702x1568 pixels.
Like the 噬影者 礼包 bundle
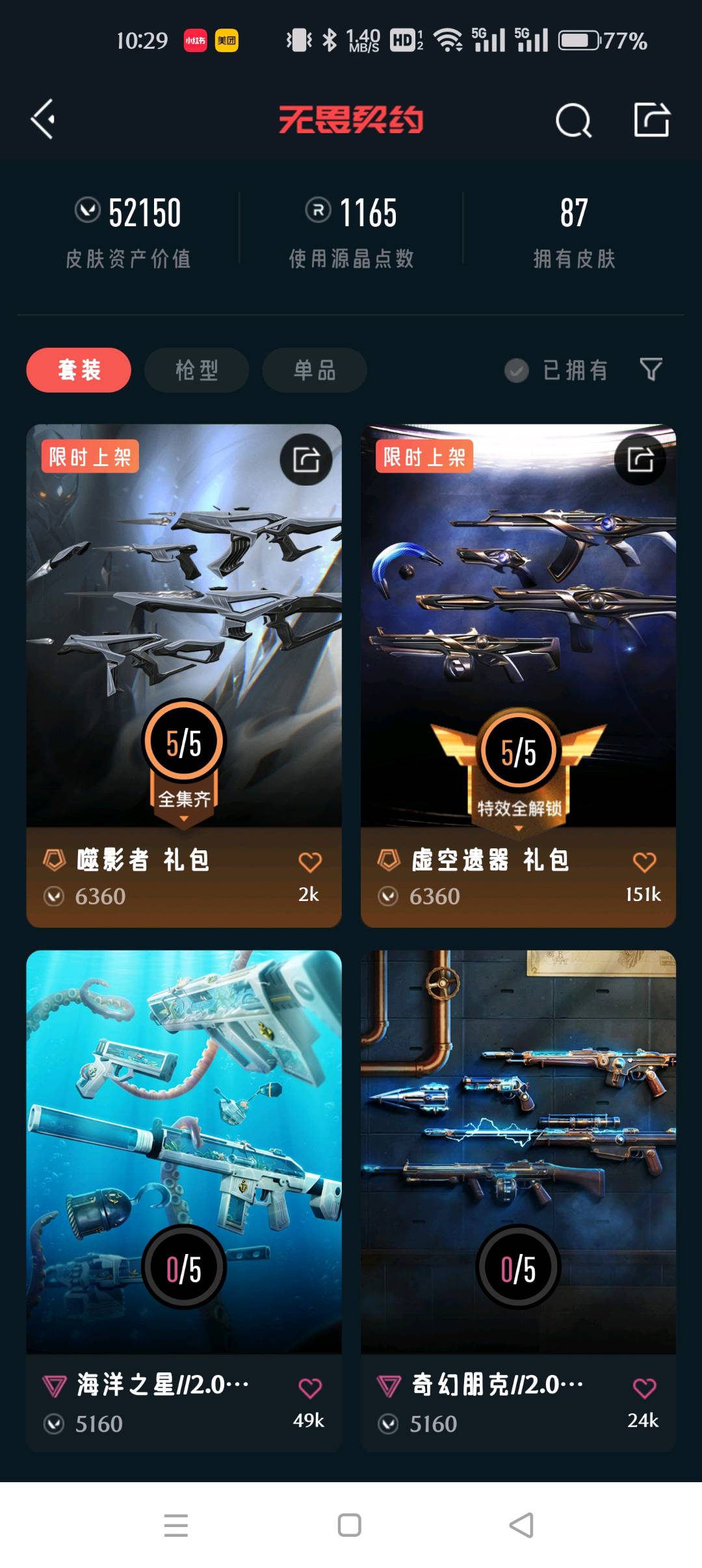click(x=310, y=862)
